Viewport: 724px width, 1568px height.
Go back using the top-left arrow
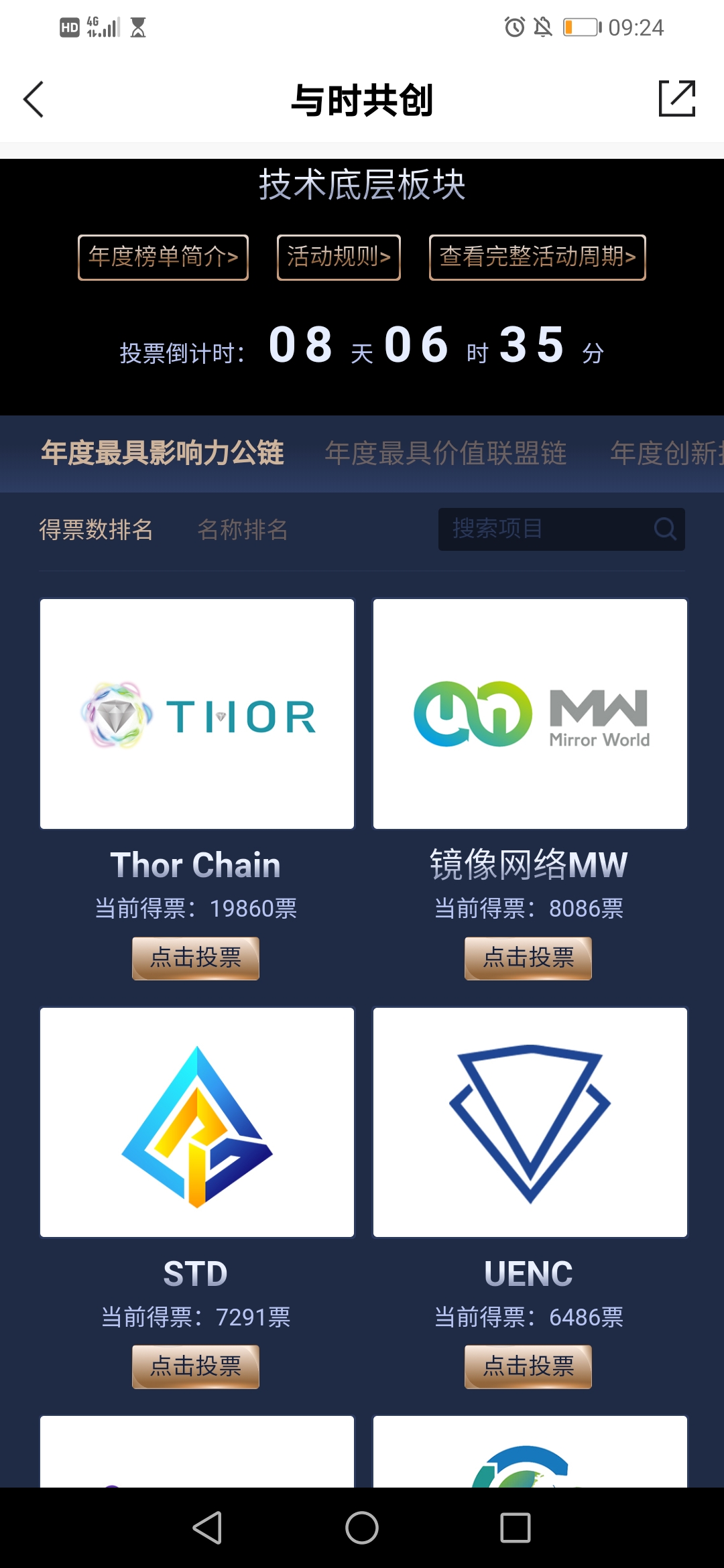click(x=34, y=100)
